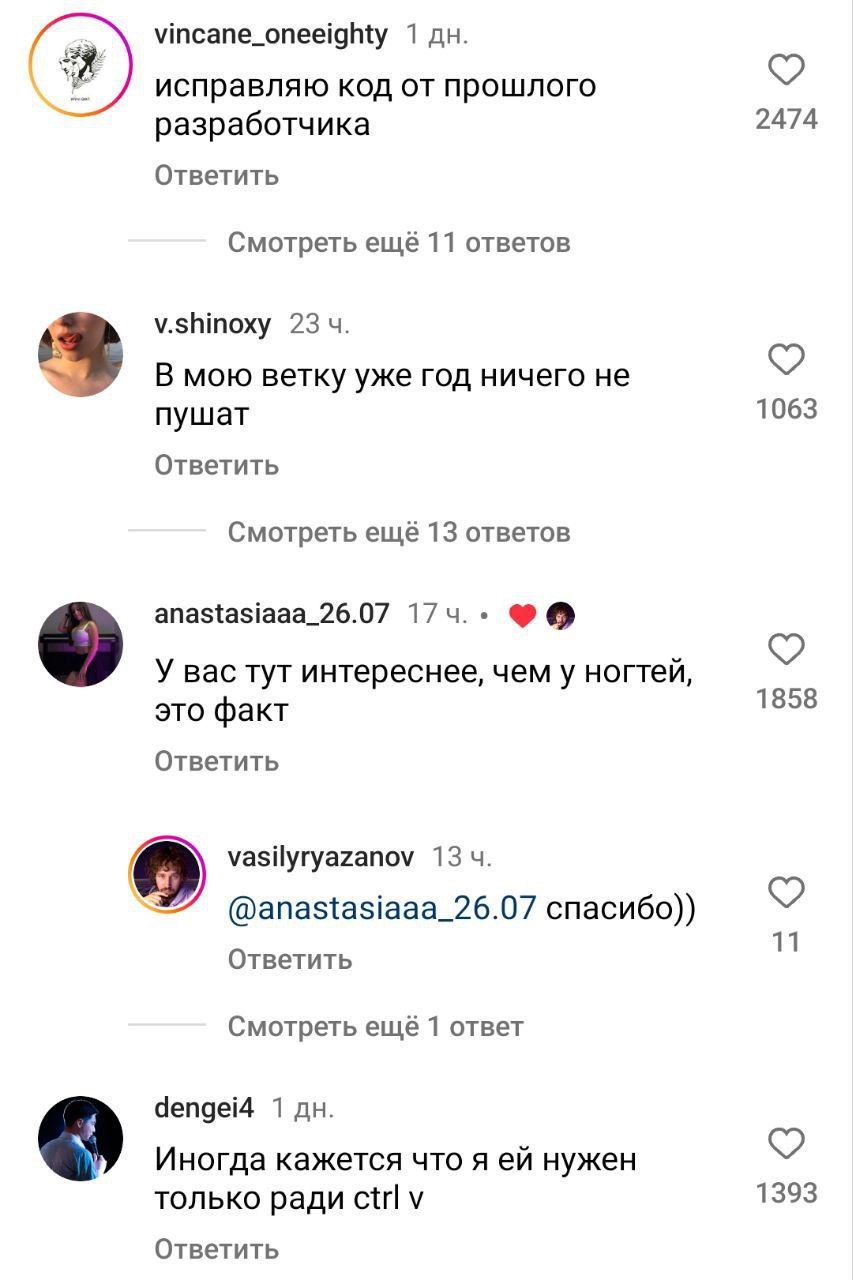Like the comment by anastasiaaa_26.07

(786, 650)
